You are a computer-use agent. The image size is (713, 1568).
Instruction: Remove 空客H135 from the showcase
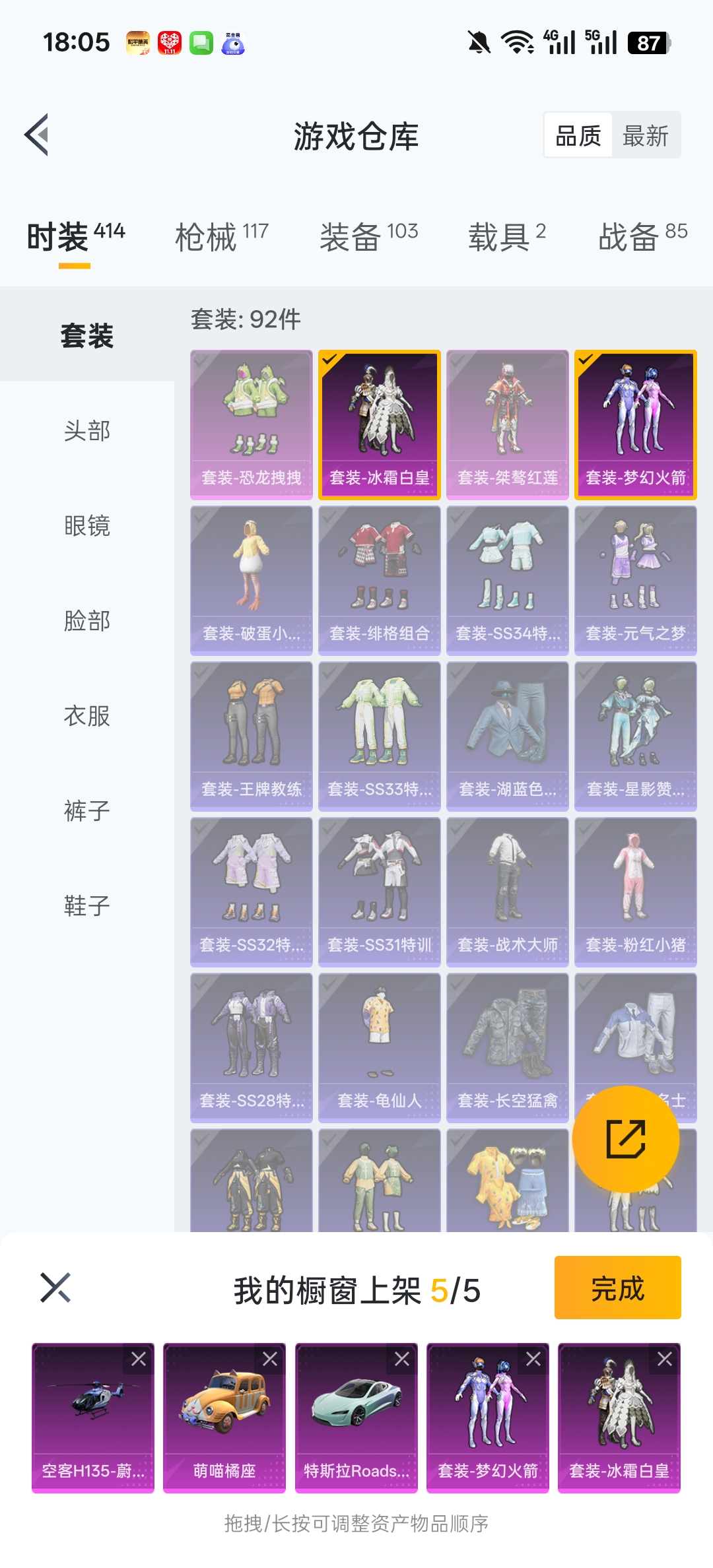139,1359
